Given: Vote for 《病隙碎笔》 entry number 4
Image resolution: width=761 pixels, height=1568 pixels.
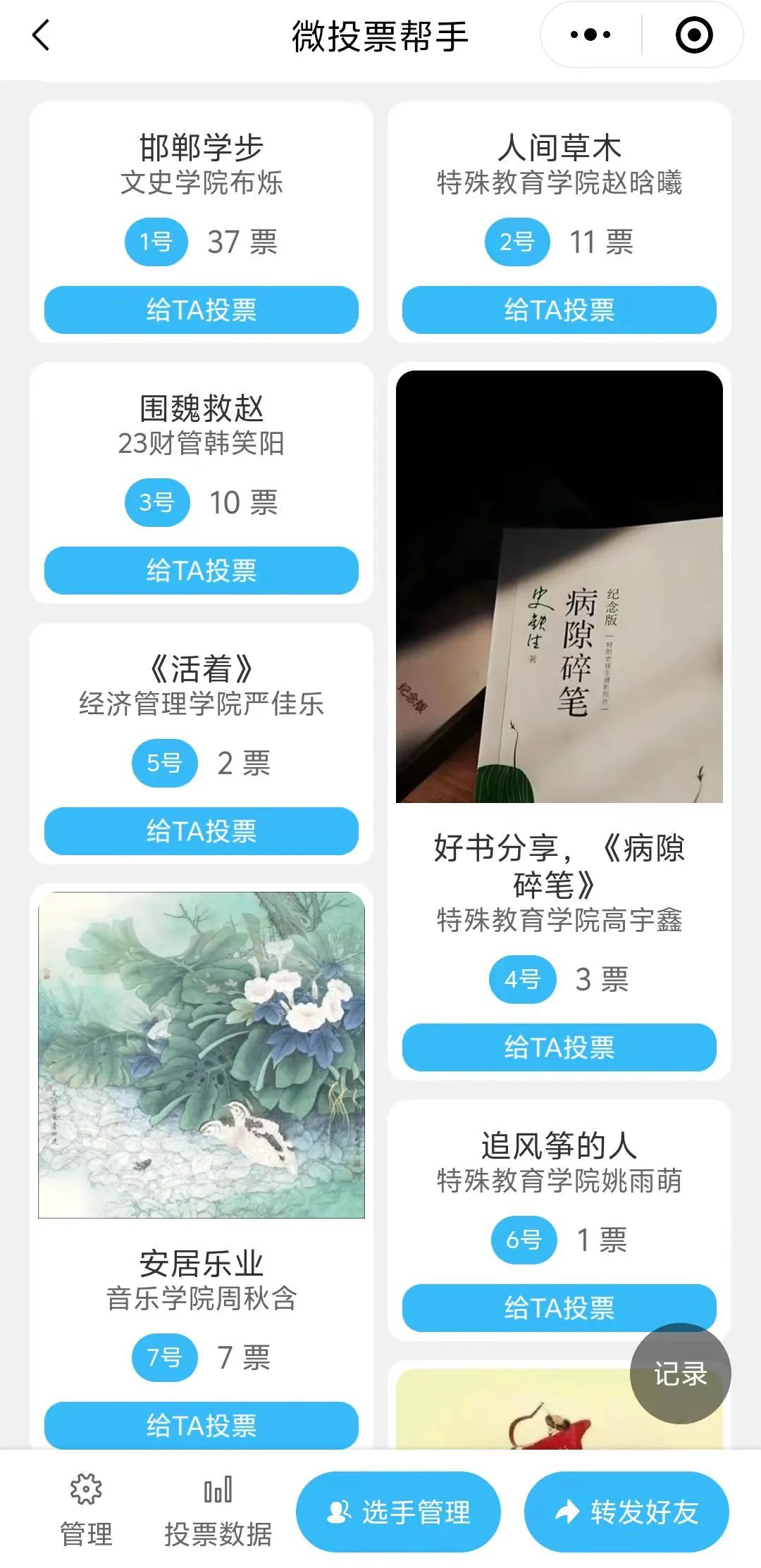Looking at the screenshot, I should tap(559, 1047).
